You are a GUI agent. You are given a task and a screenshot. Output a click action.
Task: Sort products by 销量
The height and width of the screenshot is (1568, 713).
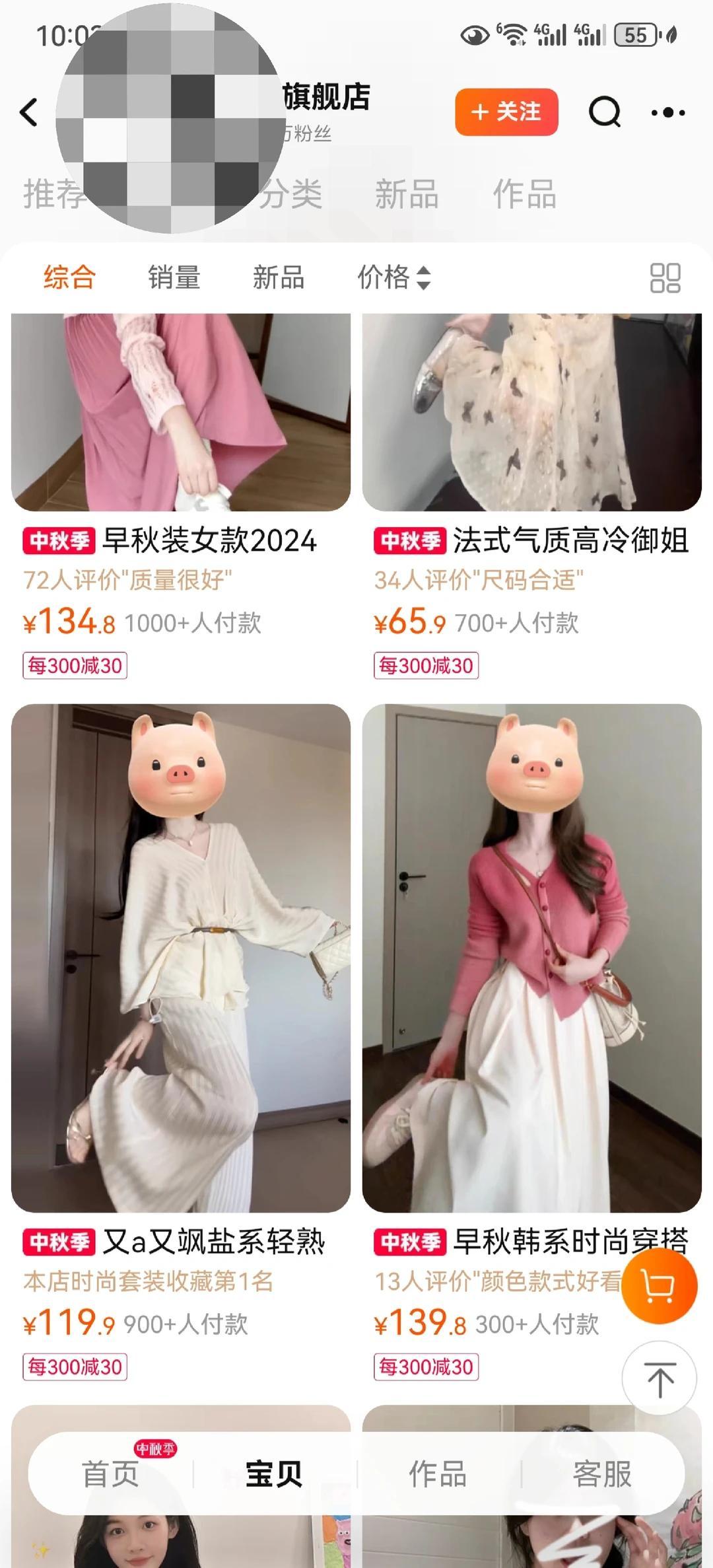(x=174, y=277)
